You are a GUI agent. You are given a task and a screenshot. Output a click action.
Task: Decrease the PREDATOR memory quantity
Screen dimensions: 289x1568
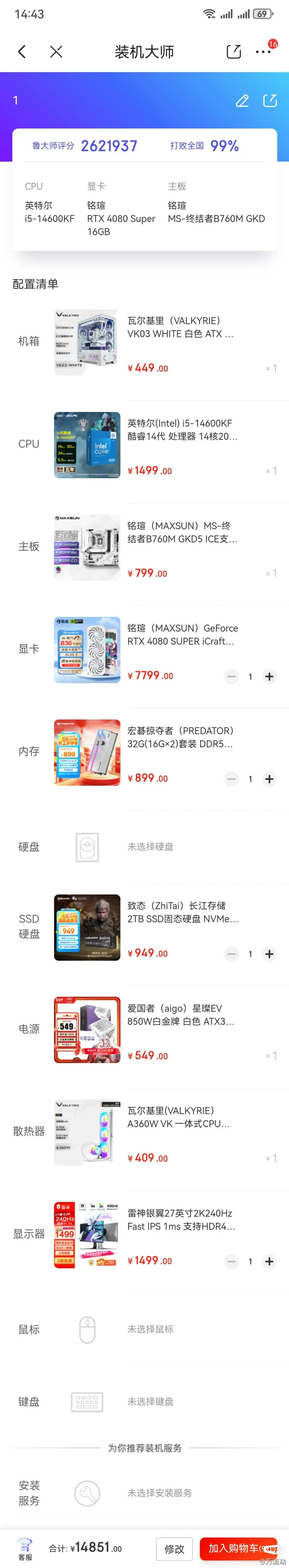(x=231, y=778)
